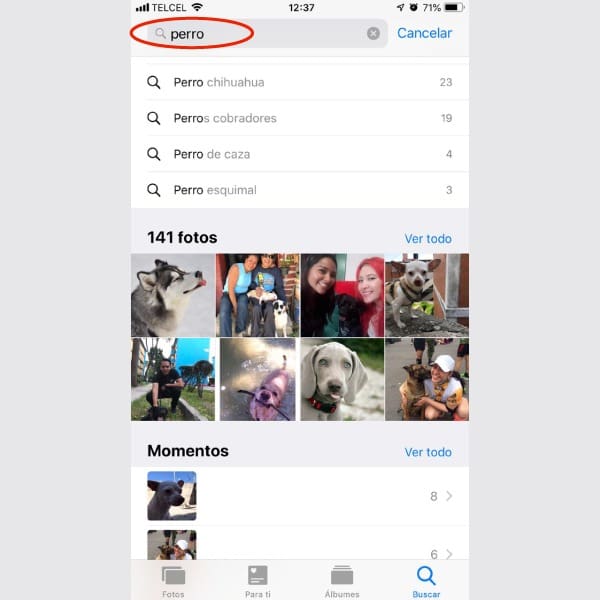Open the moment with 6 photos

[x=299, y=548]
